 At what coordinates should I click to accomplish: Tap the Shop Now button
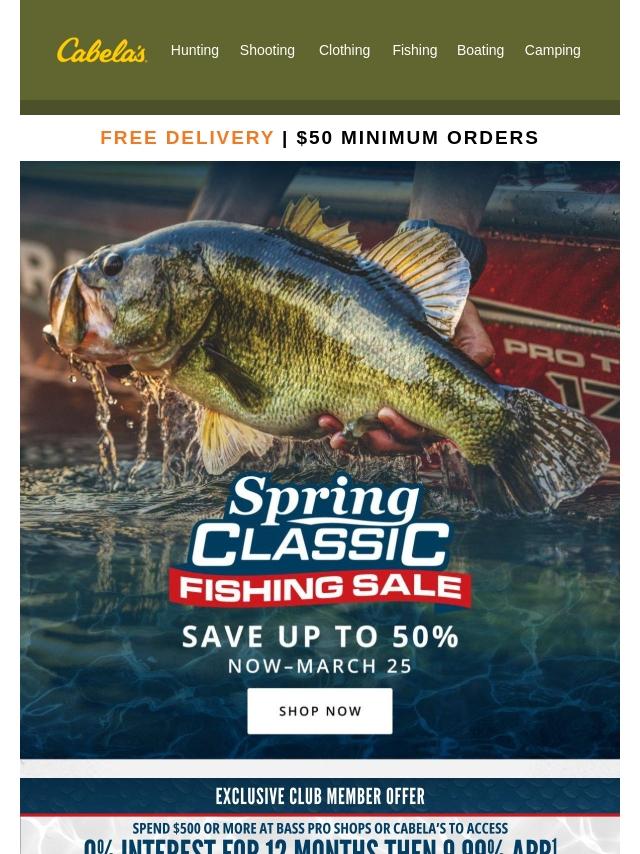(x=320, y=711)
